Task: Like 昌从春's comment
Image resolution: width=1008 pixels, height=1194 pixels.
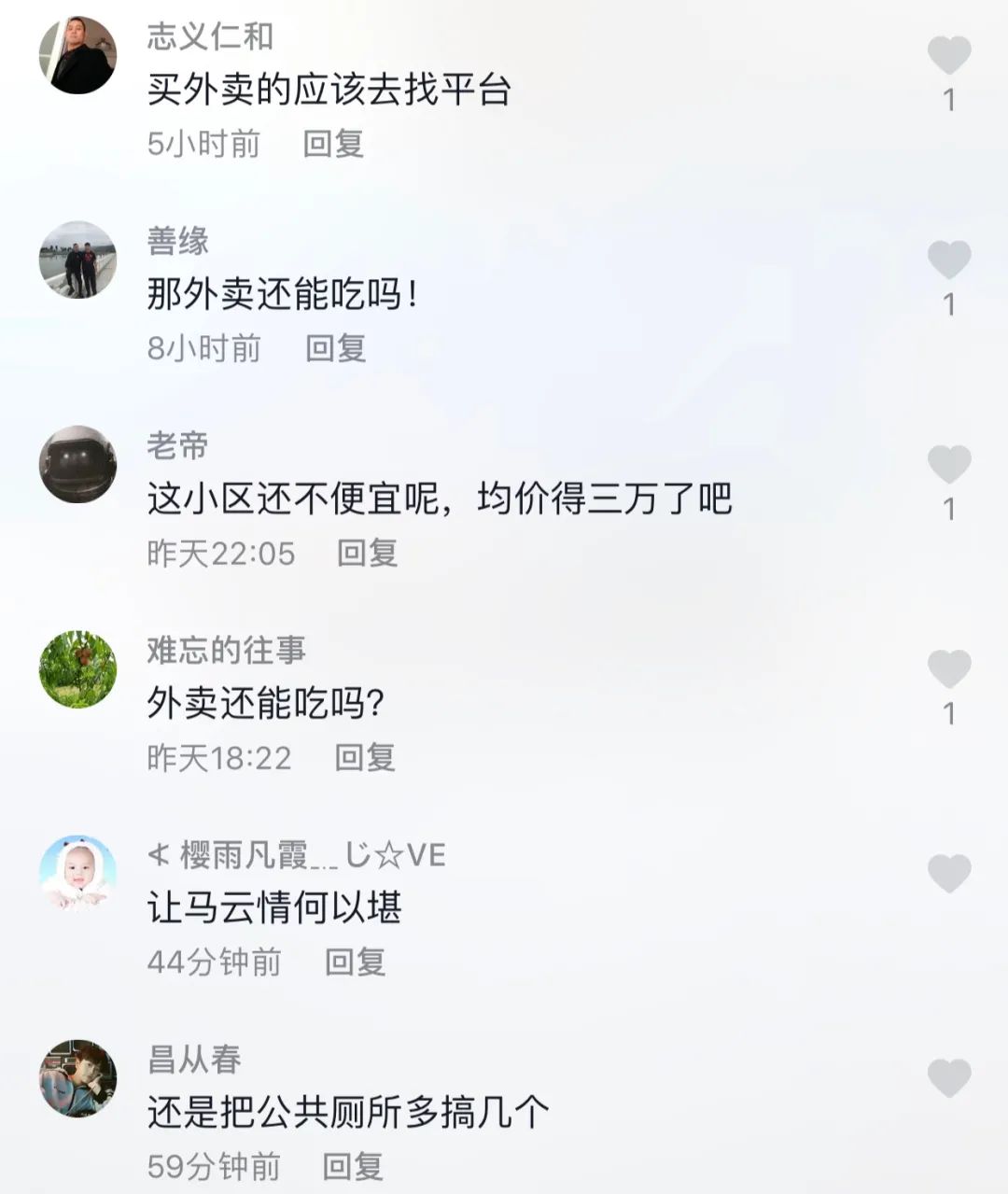Action: click(x=949, y=1078)
